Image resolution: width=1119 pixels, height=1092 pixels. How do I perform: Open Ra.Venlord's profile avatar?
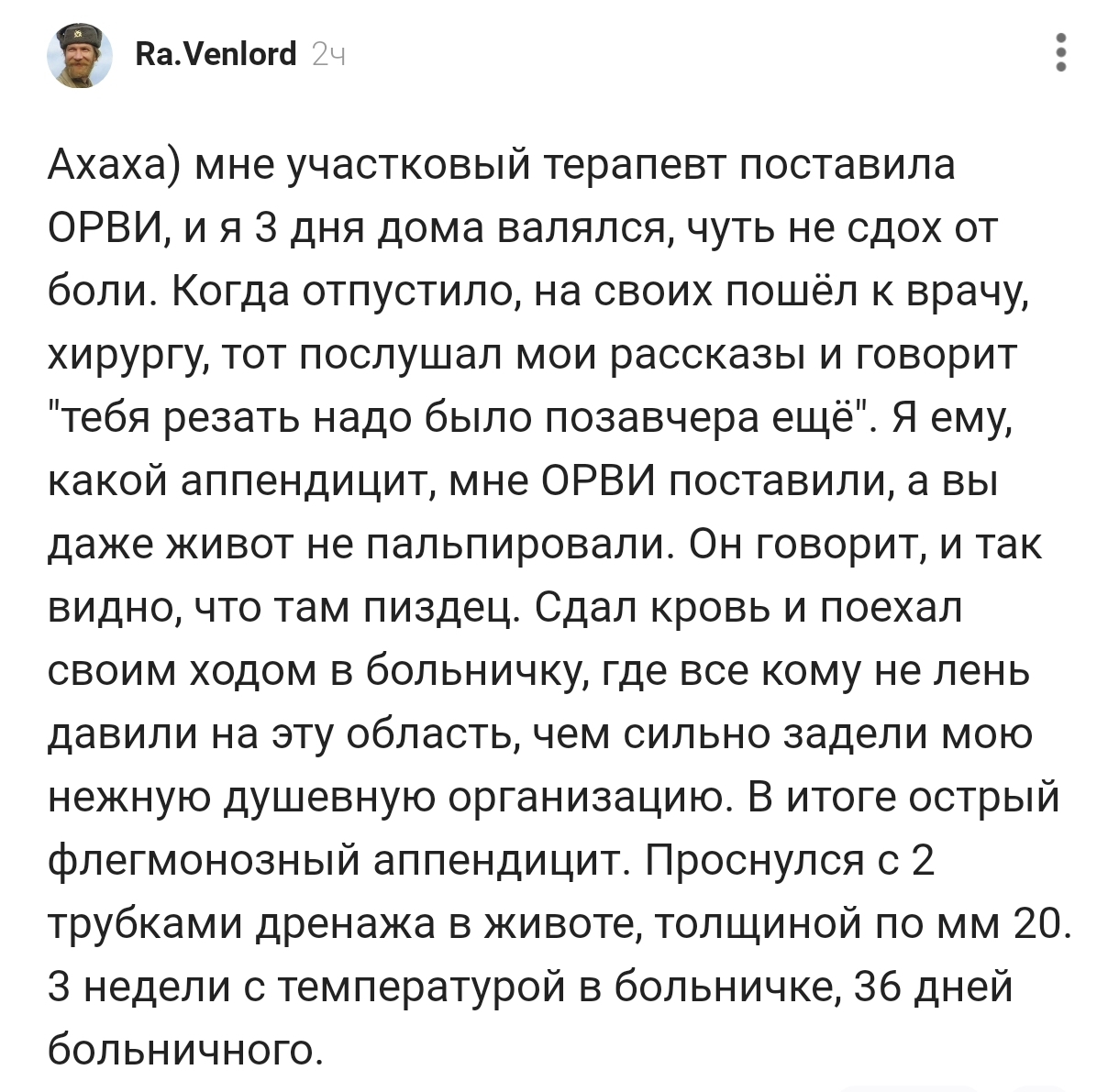pos(80,55)
